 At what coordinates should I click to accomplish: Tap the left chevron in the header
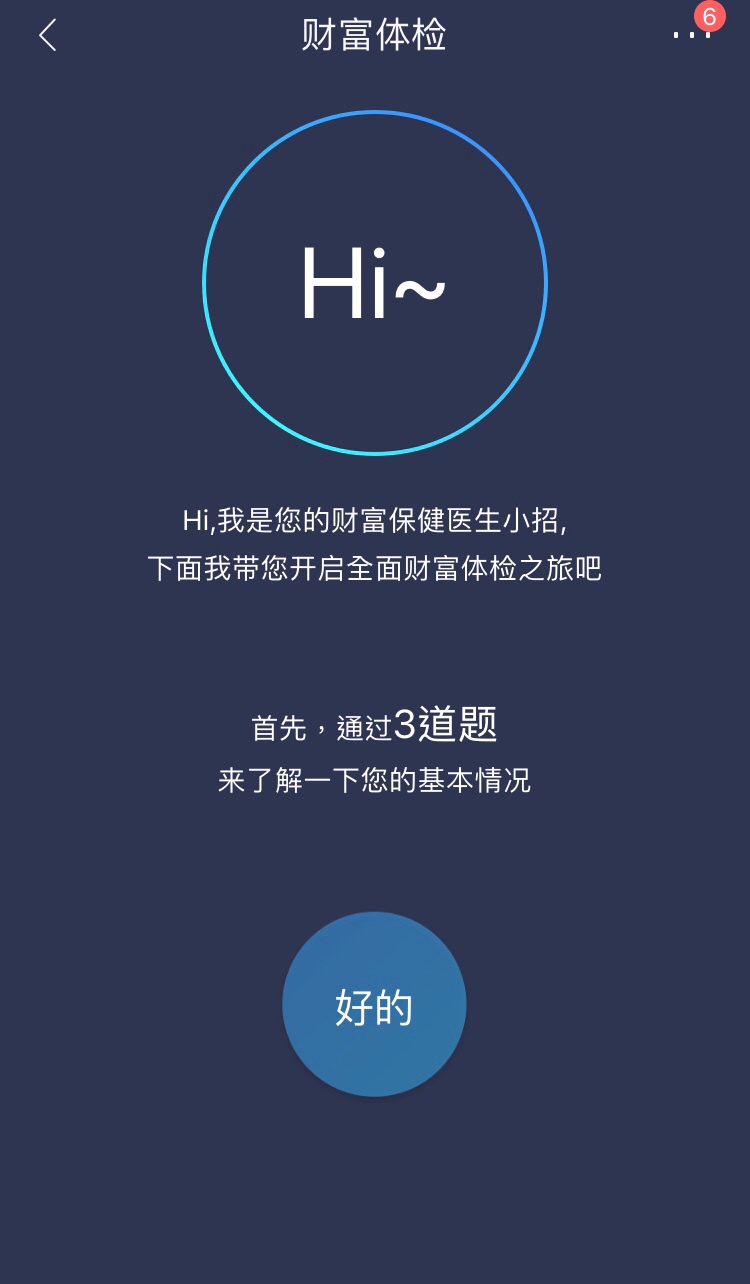(46, 35)
